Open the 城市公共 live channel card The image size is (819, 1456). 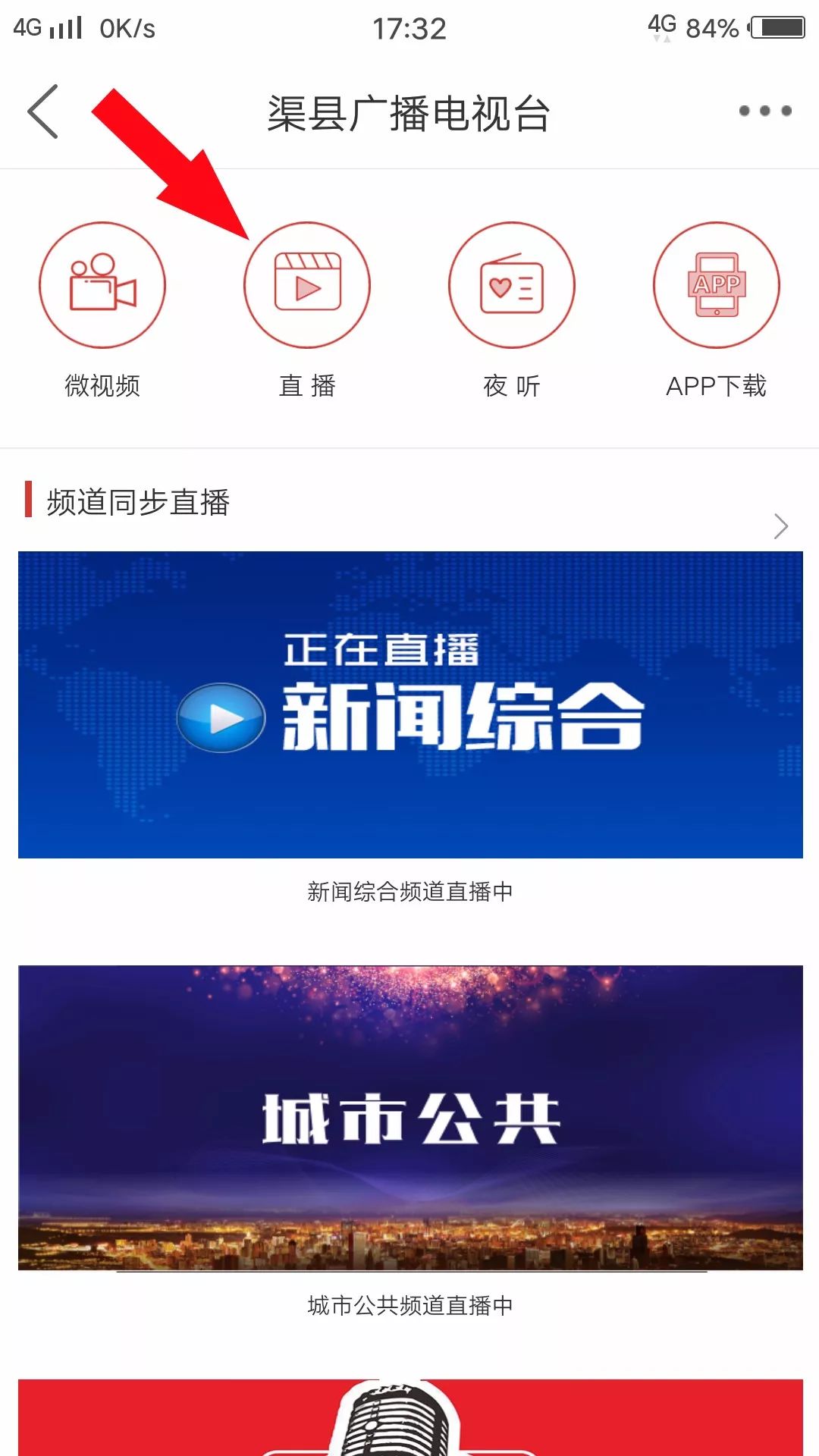click(409, 1118)
